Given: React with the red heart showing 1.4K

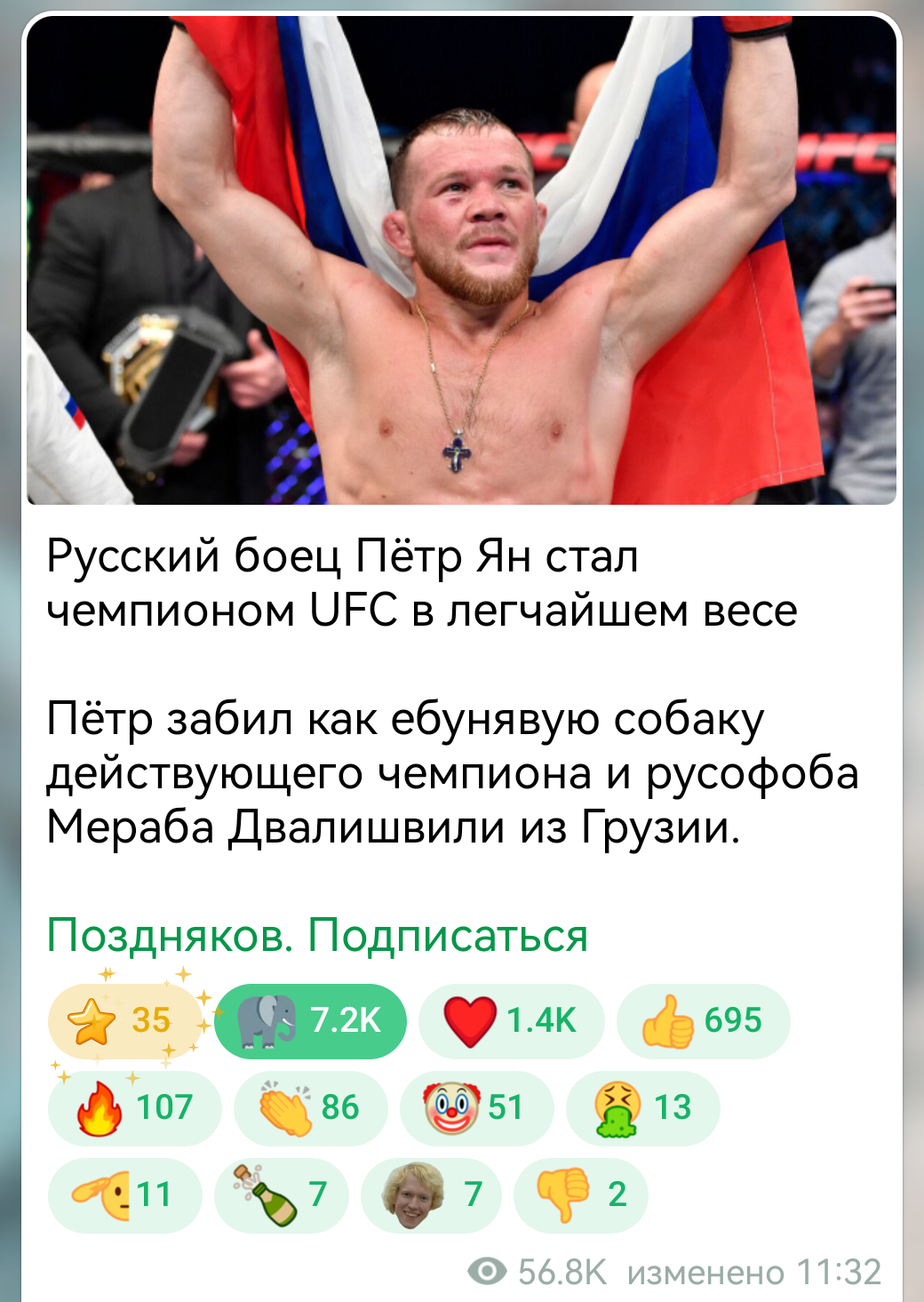Looking at the screenshot, I should click(511, 1021).
